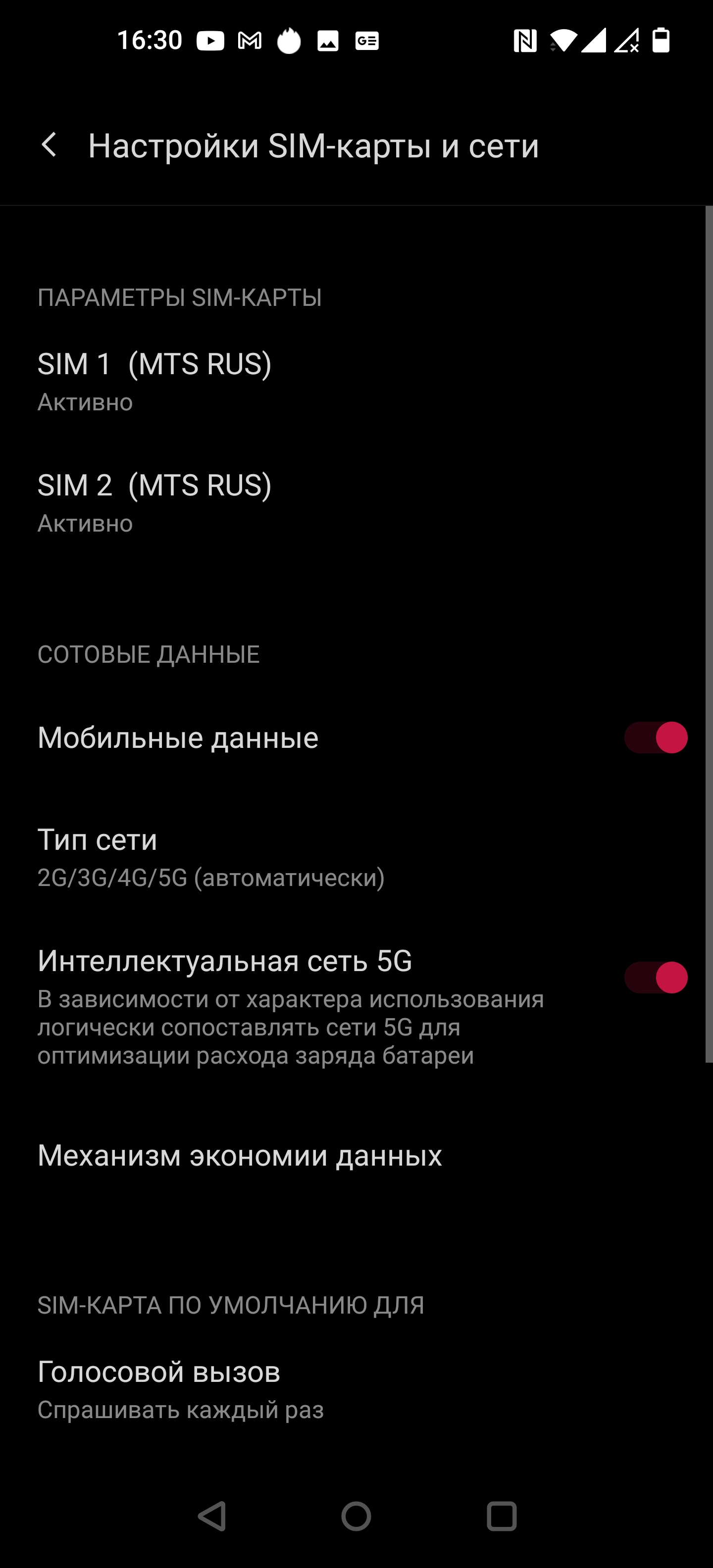Disable Интеллектуальная сеть 5G switch
The height and width of the screenshot is (1568, 713).
click(x=656, y=978)
